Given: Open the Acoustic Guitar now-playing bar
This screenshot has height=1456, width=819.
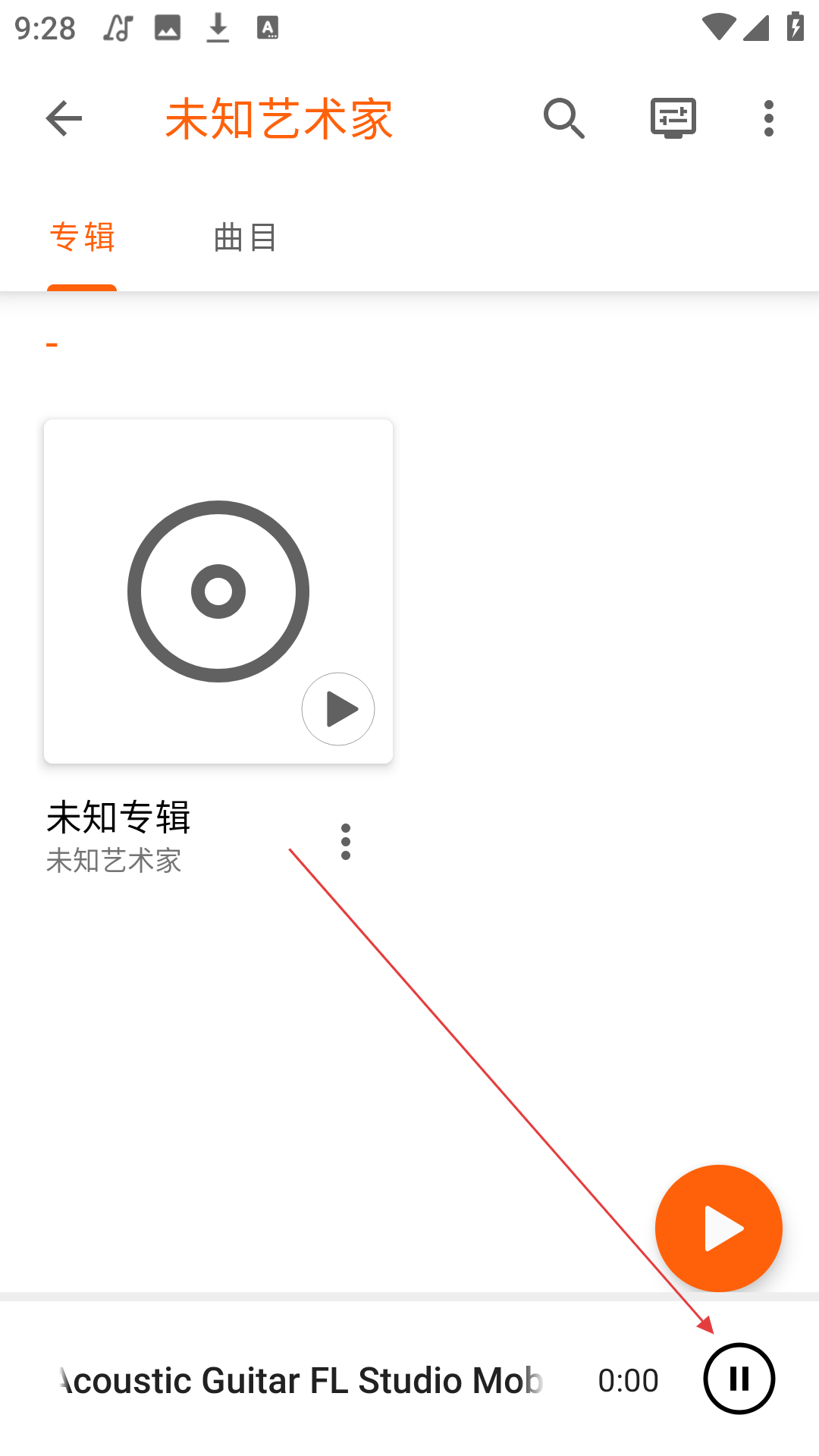Looking at the screenshot, I should point(303,1380).
